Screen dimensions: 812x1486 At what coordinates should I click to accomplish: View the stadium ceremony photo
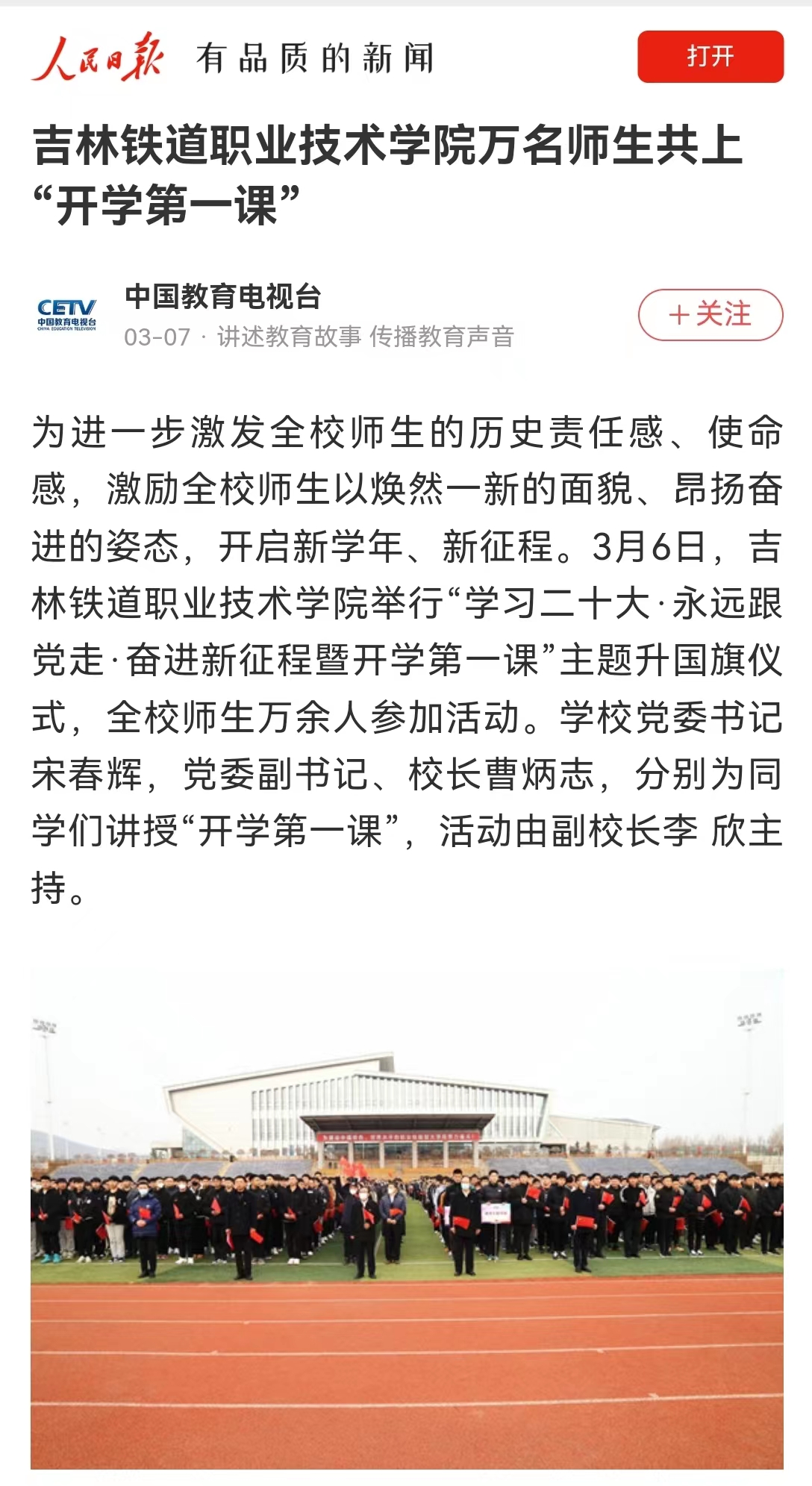407,1218
